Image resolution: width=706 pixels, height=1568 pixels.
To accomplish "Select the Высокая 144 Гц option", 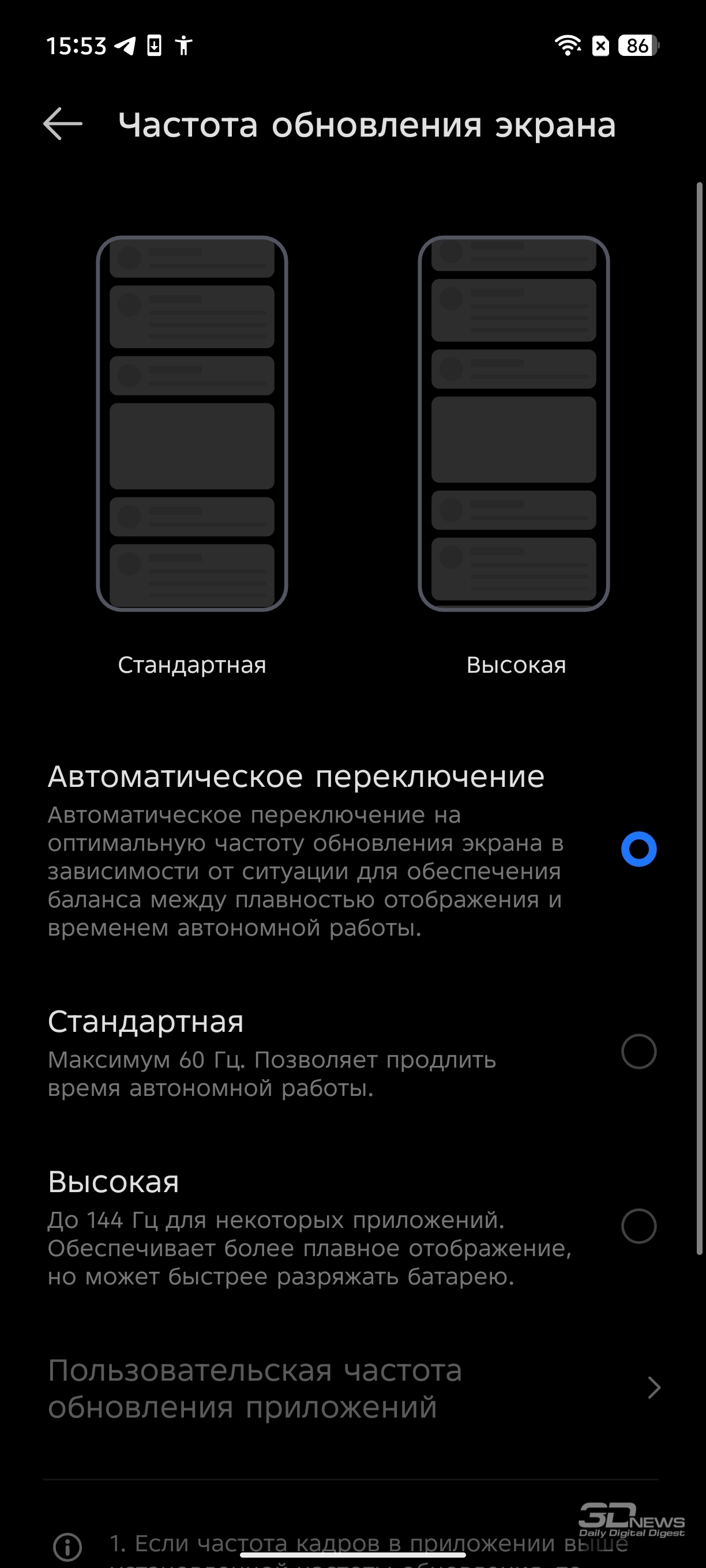I will click(x=352, y=1227).
